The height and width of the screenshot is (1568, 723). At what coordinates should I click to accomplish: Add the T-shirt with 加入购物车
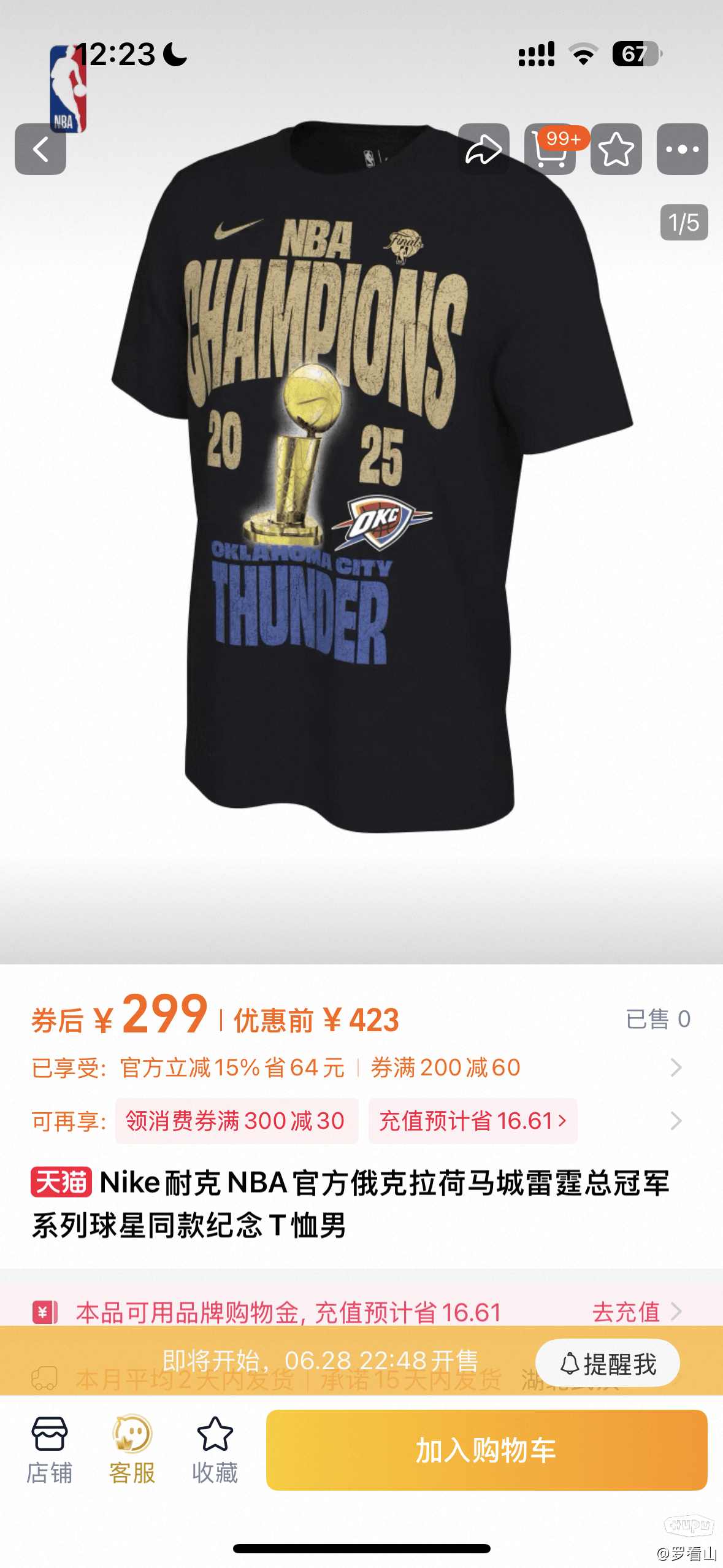pyautogui.click(x=487, y=1450)
